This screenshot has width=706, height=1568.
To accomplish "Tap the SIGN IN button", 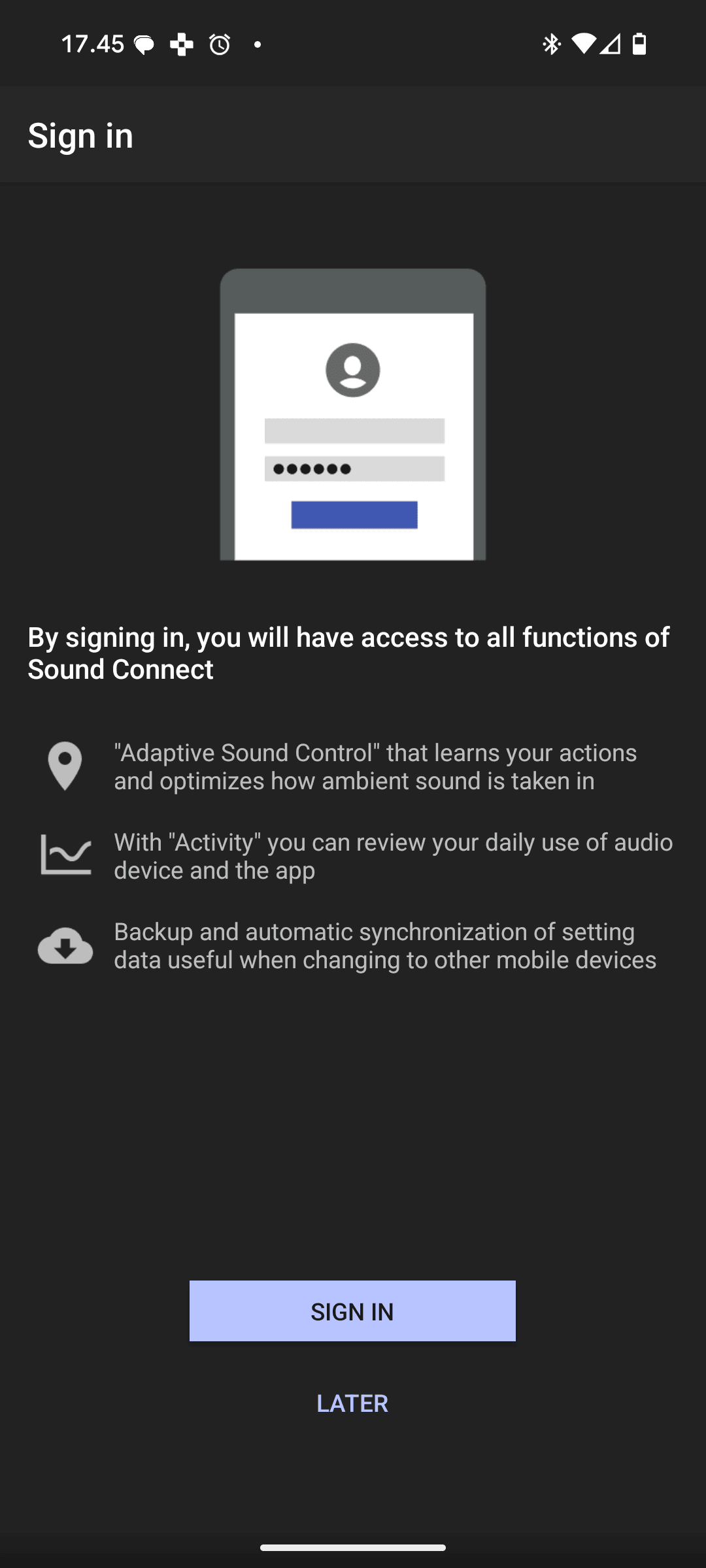I will pyautogui.click(x=352, y=1311).
